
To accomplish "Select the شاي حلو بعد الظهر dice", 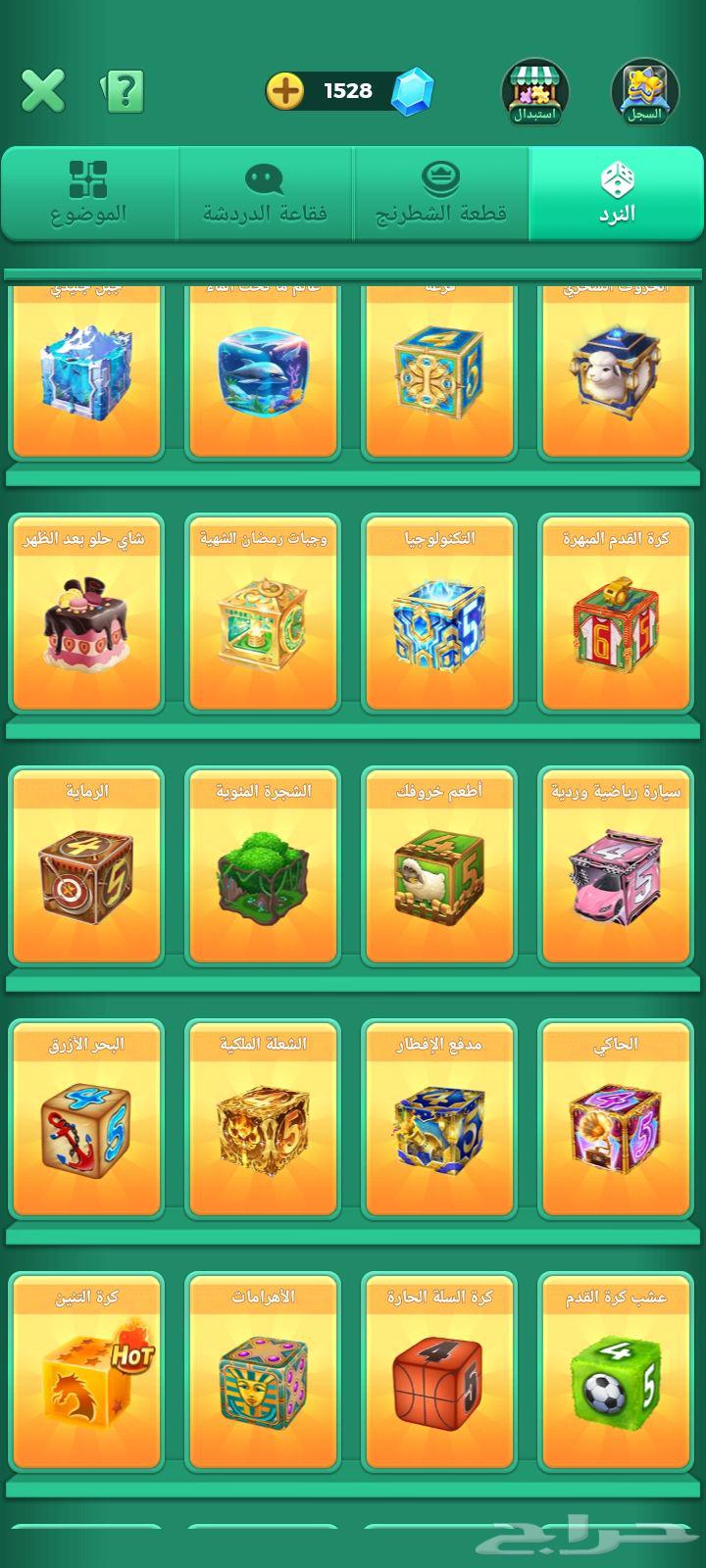I will click(x=85, y=614).
